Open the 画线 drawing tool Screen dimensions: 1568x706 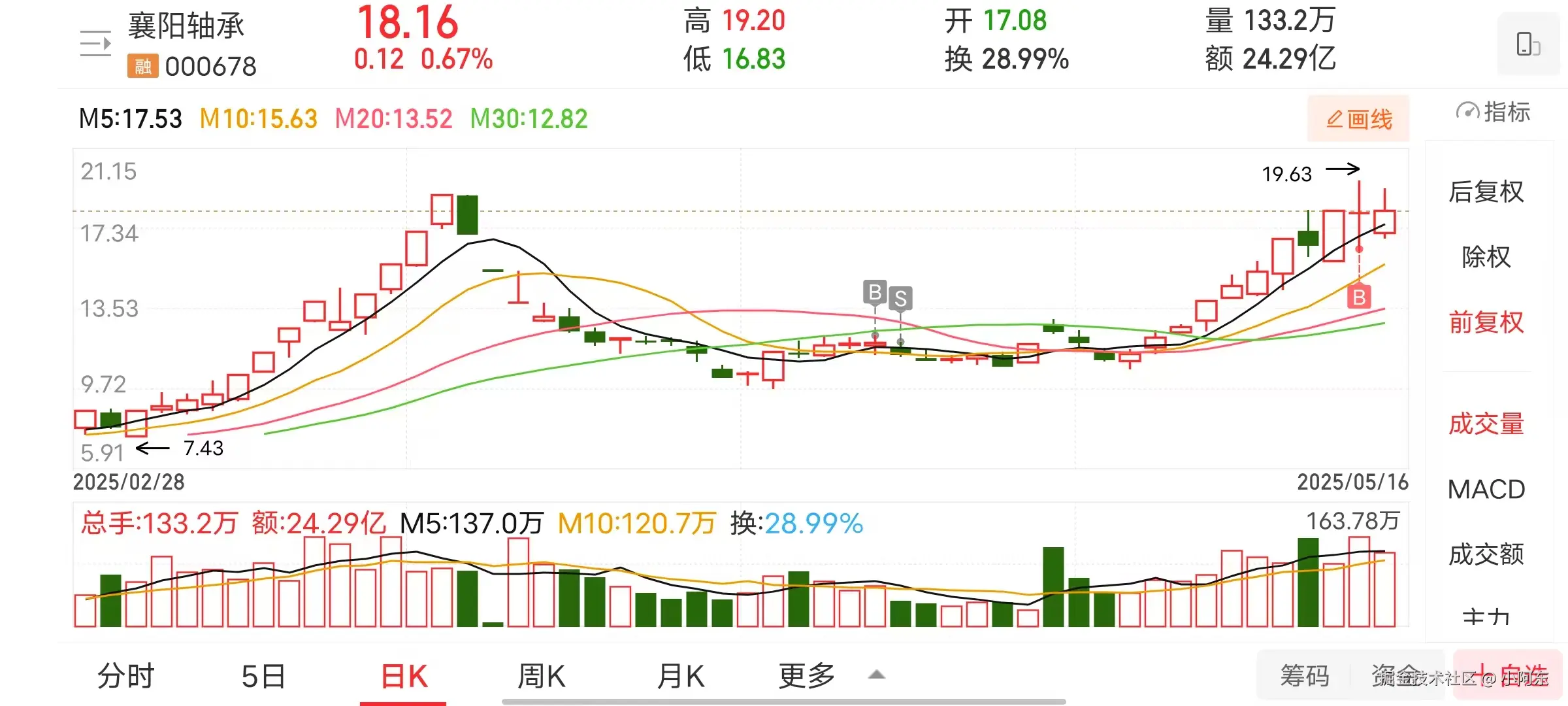pos(1359,119)
